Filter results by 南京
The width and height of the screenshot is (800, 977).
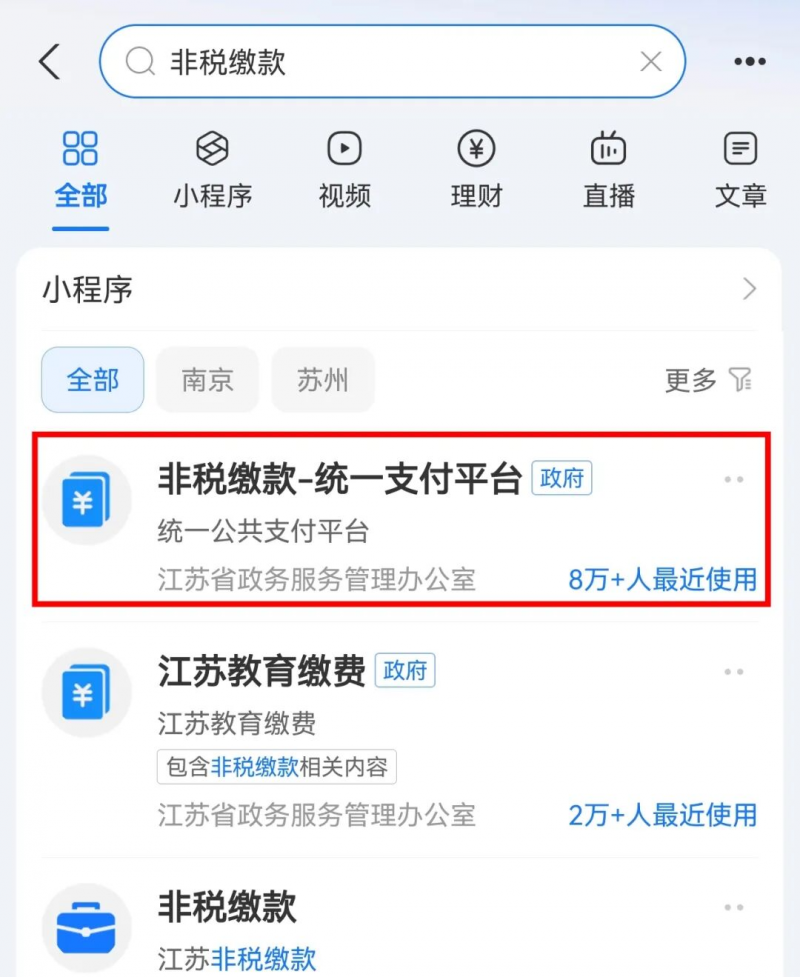(x=207, y=380)
